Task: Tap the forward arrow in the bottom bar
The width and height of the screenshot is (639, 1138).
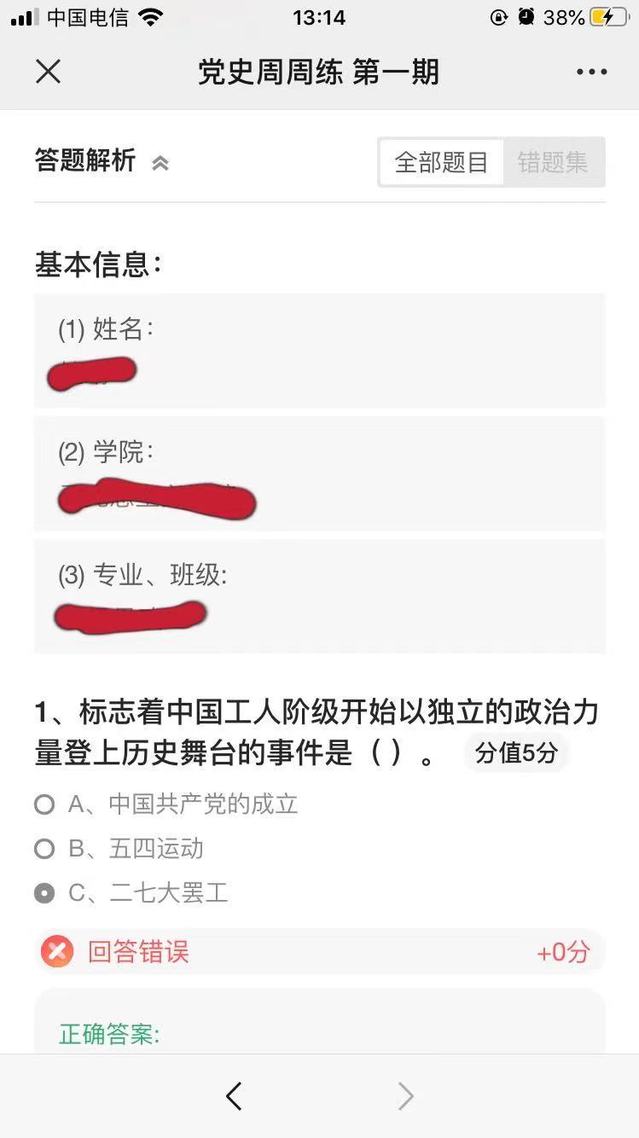Action: pos(405,1096)
